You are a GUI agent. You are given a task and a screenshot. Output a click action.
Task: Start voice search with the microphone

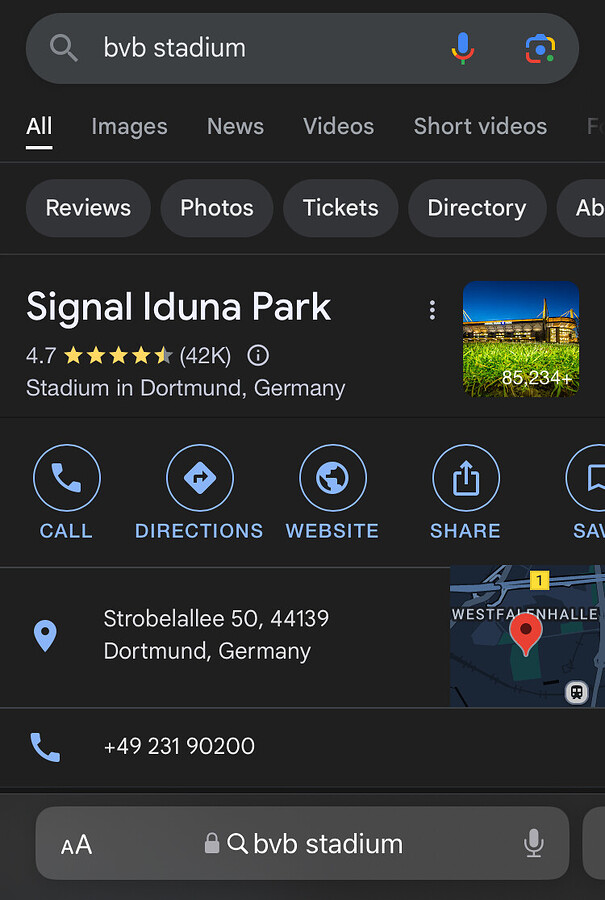point(462,48)
